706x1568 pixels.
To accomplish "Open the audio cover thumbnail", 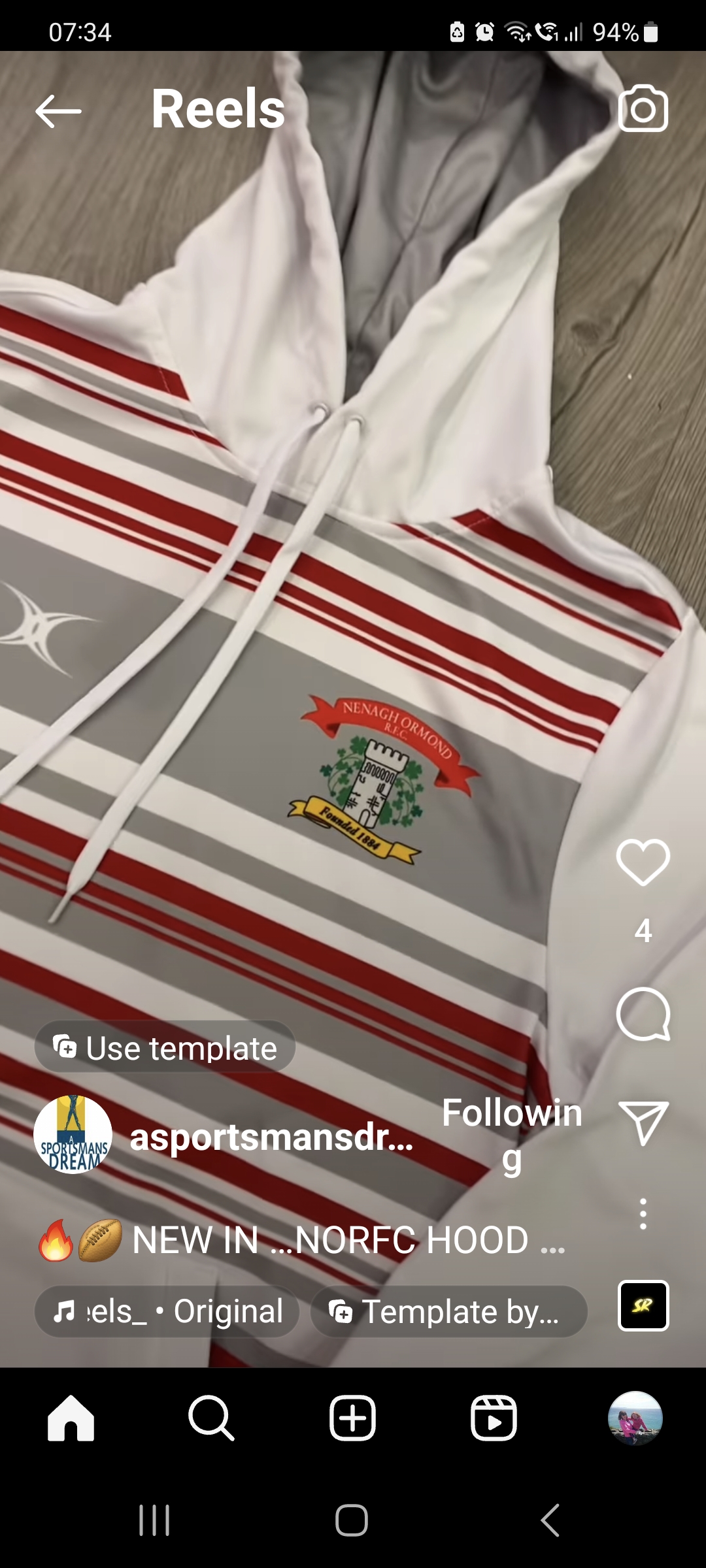I will 643,1305.
